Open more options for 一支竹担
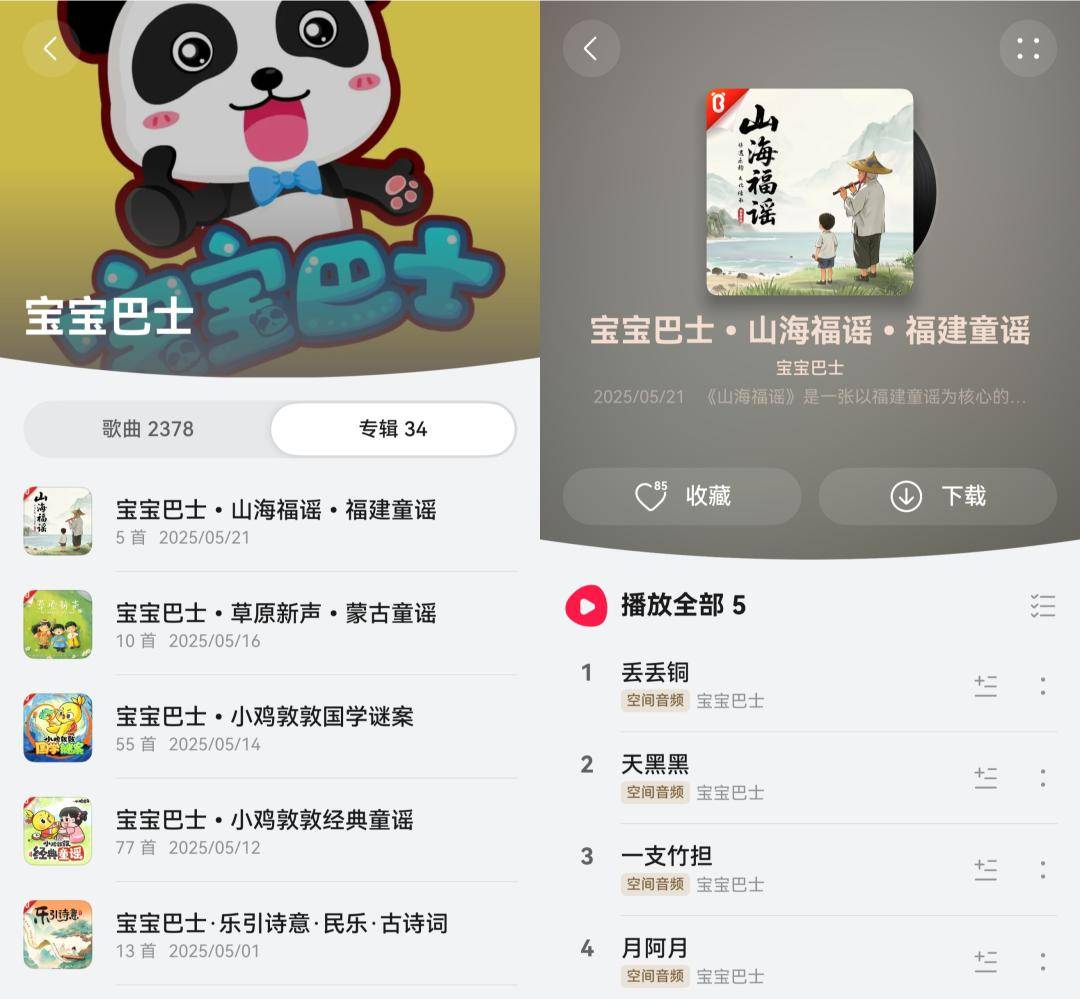 pyautogui.click(x=1042, y=870)
